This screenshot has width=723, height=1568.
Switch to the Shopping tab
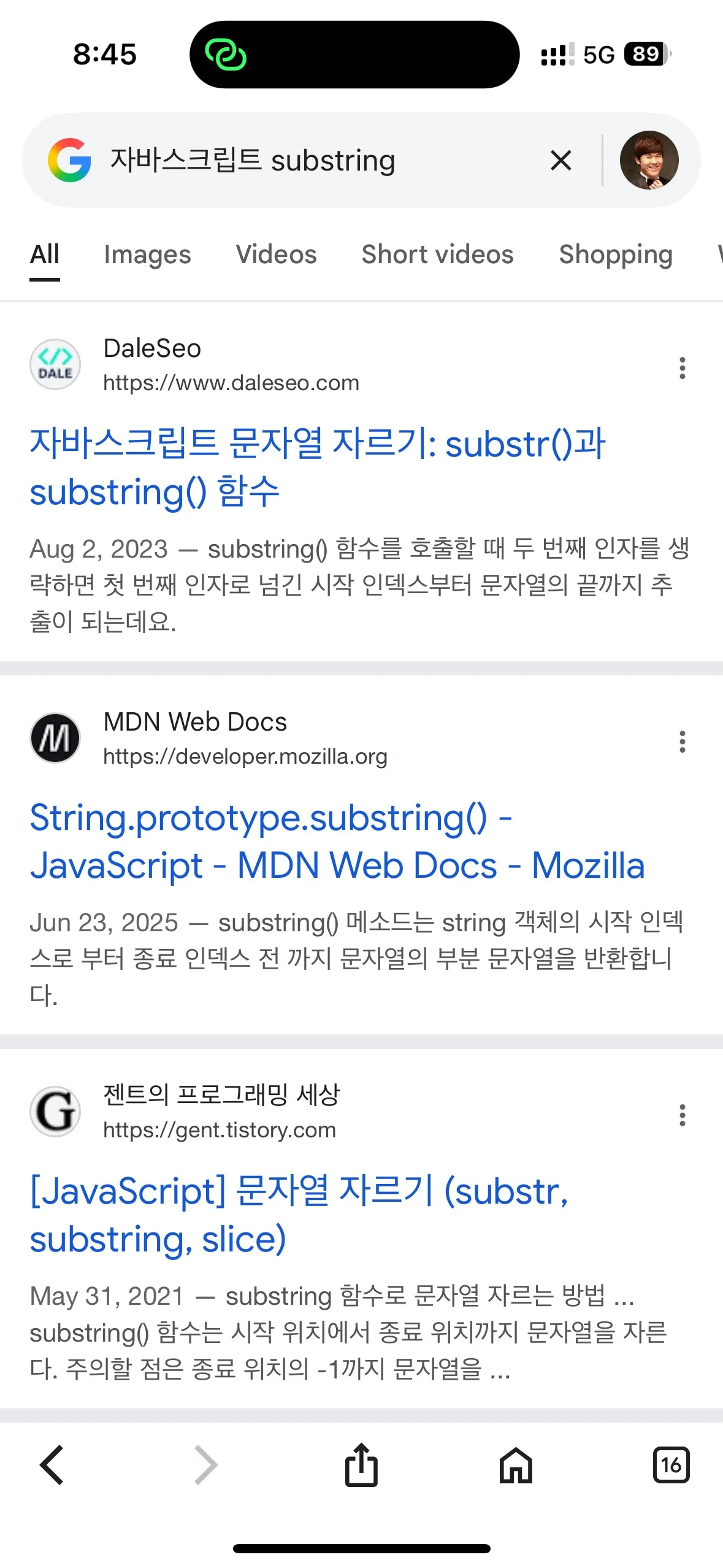(x=616, y=254)
